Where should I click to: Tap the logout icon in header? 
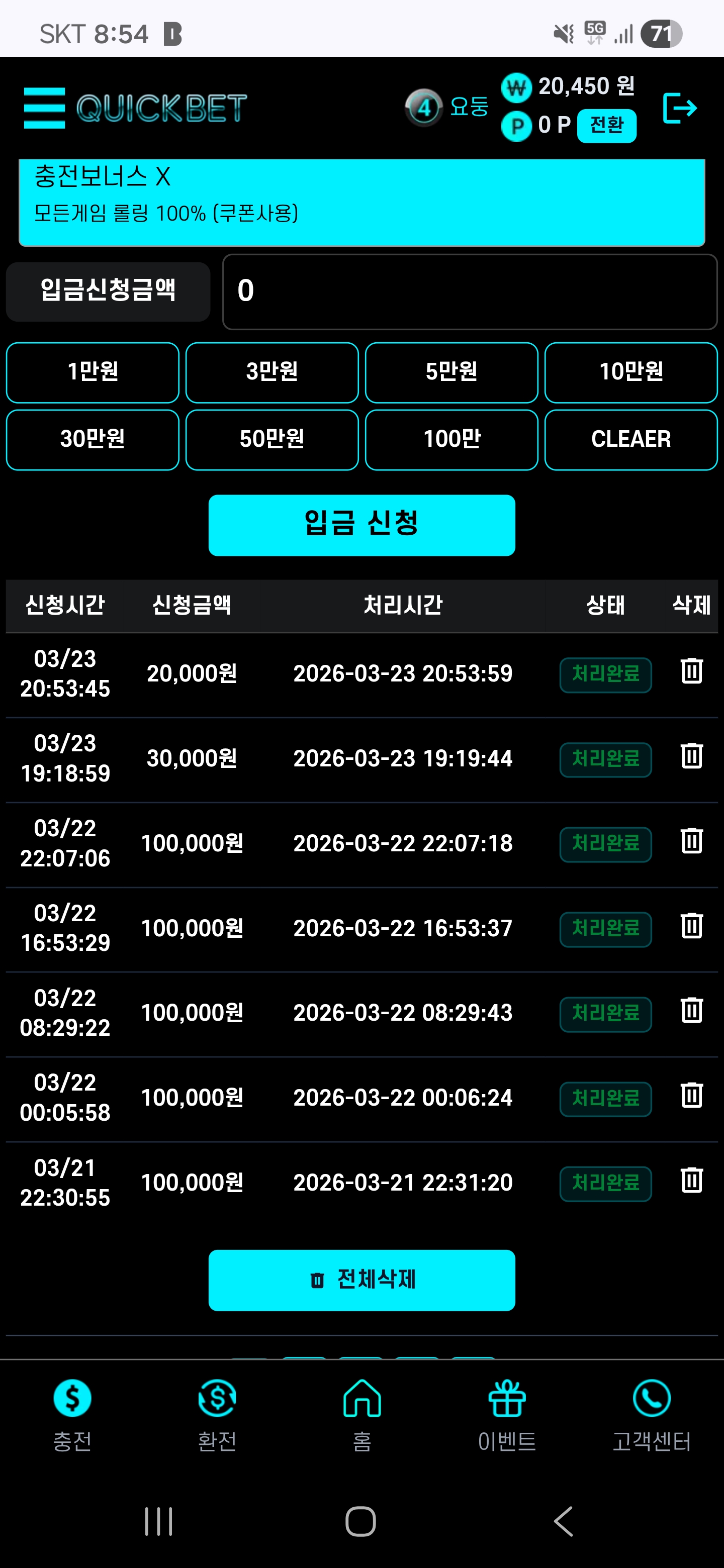tap(679, 109)
